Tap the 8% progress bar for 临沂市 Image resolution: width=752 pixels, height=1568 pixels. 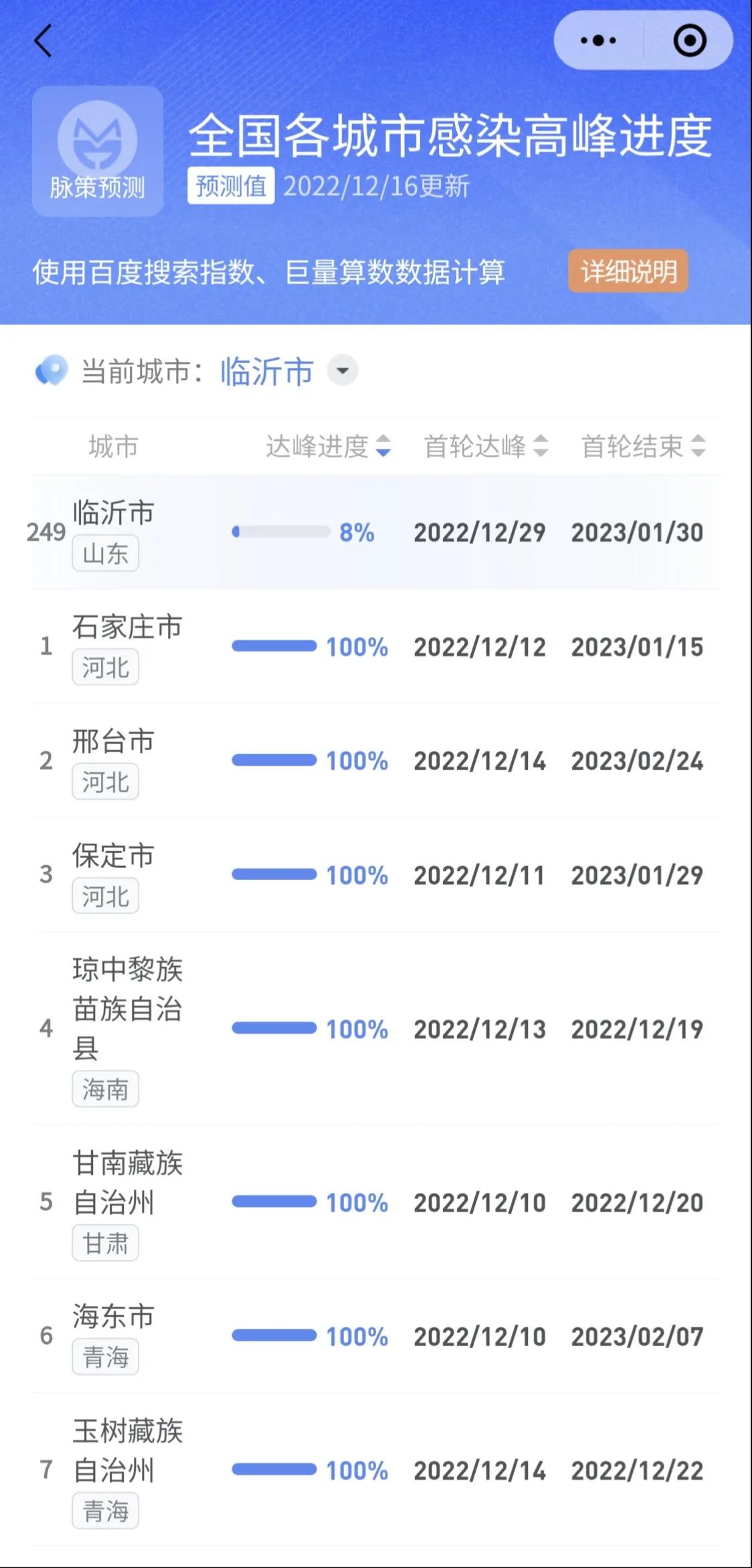pyautogui.click(x=281, y=532)
